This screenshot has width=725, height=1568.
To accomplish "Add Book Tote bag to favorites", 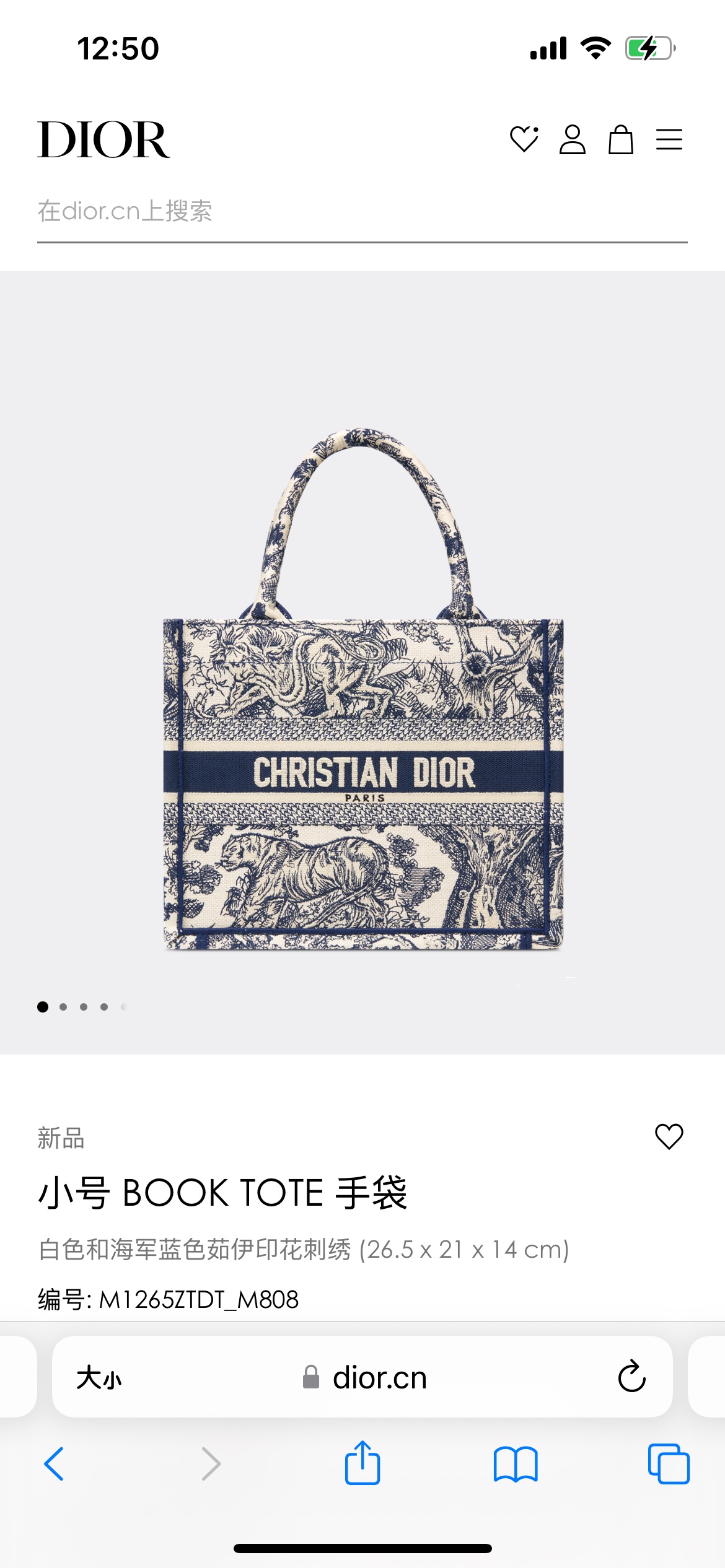I will (x=669, y=1136).
